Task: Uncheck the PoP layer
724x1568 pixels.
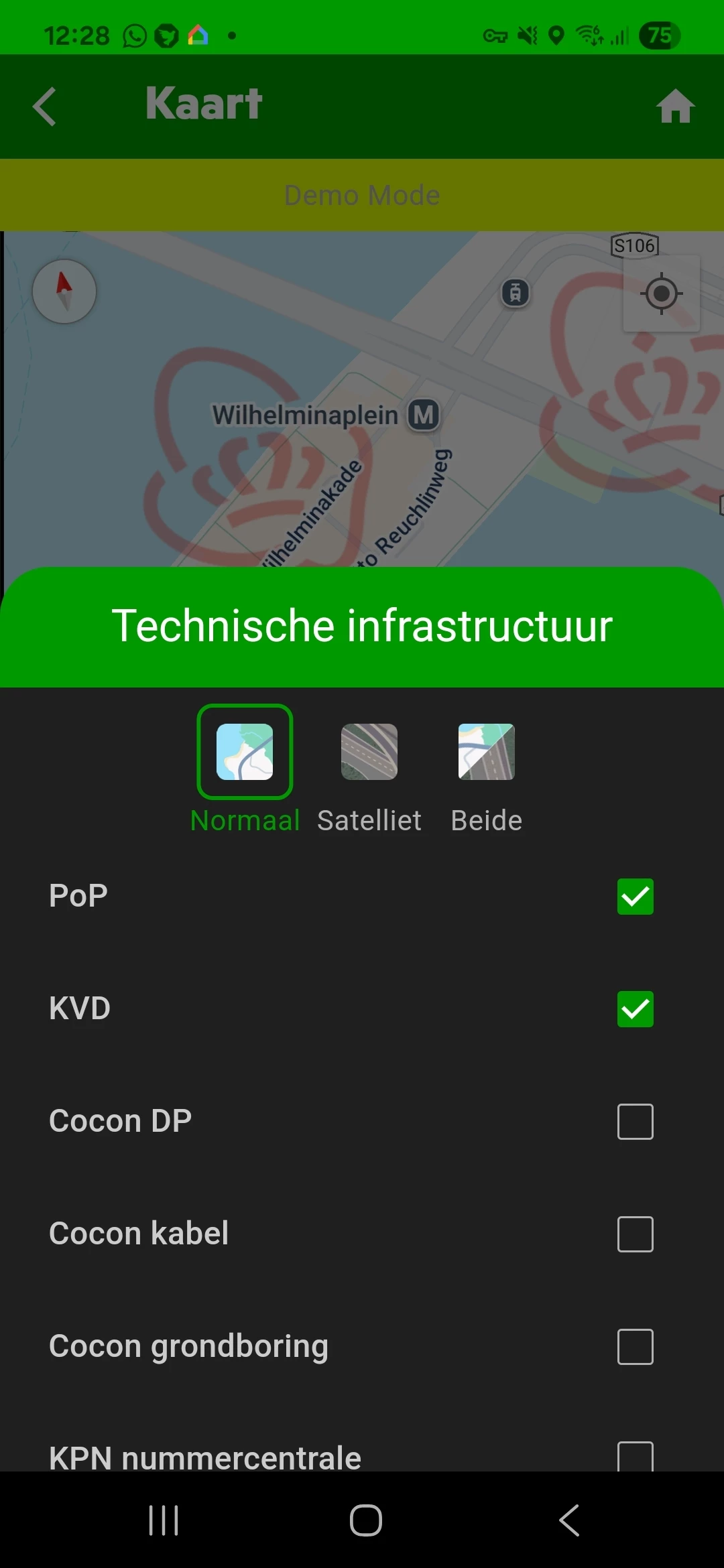Action: coord(635,897)
